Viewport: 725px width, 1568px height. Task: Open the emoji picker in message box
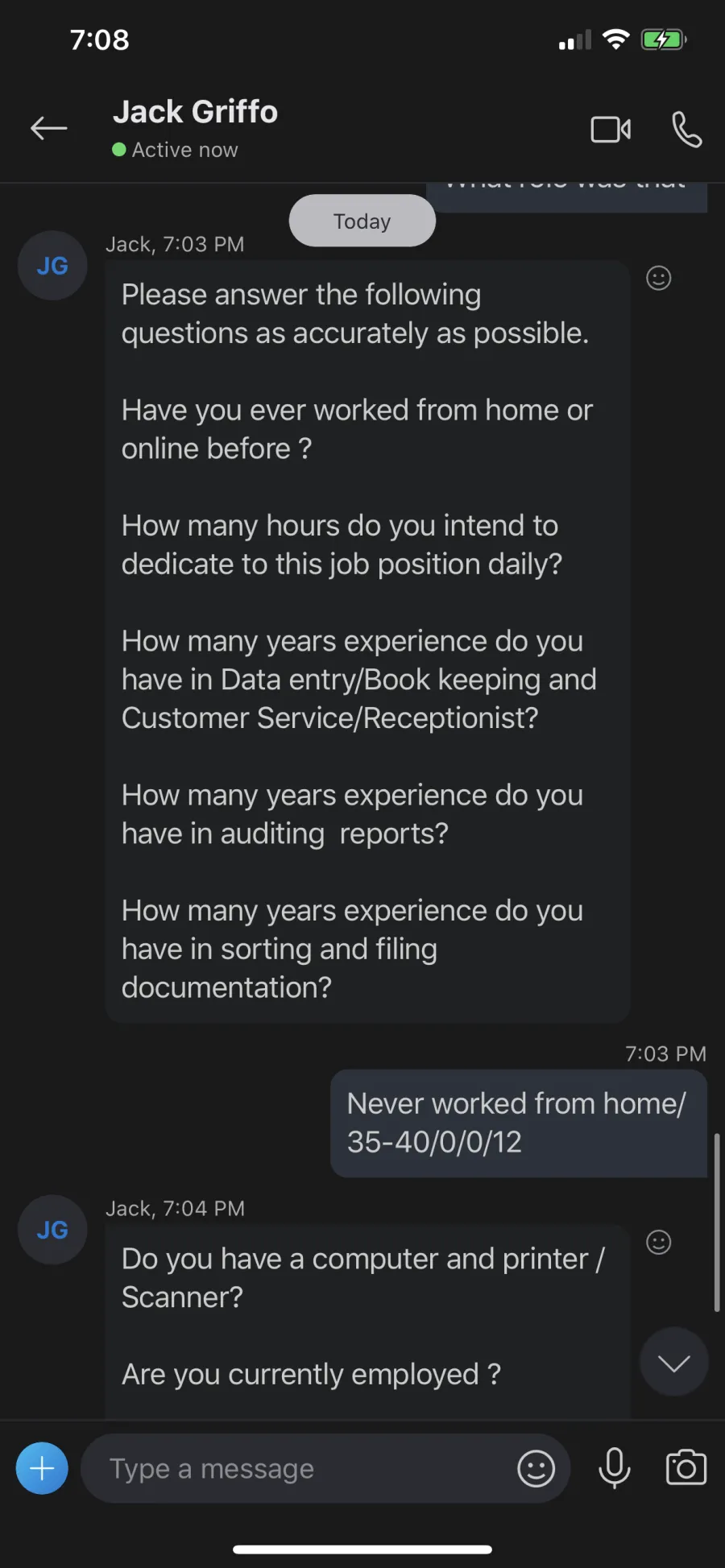pos(536,1468)
